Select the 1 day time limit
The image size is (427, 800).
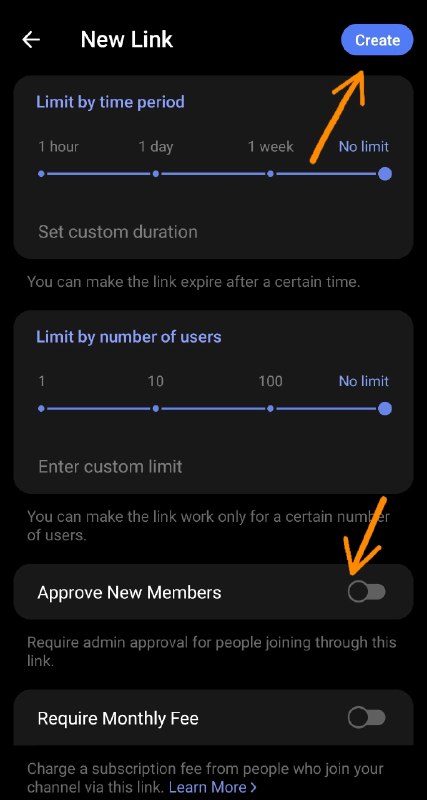pos(156,147)
